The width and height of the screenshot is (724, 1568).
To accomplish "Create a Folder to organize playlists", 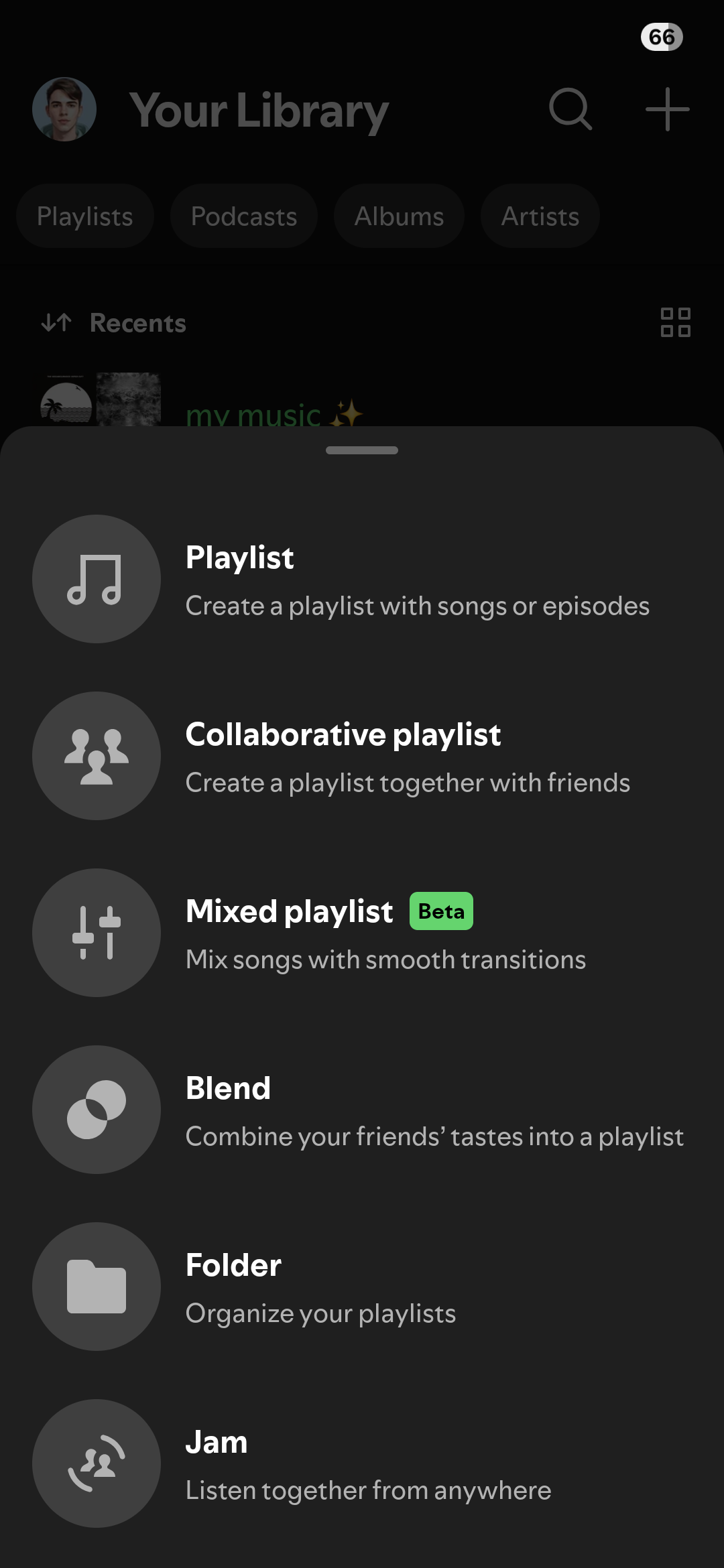I will (362, 1287).
